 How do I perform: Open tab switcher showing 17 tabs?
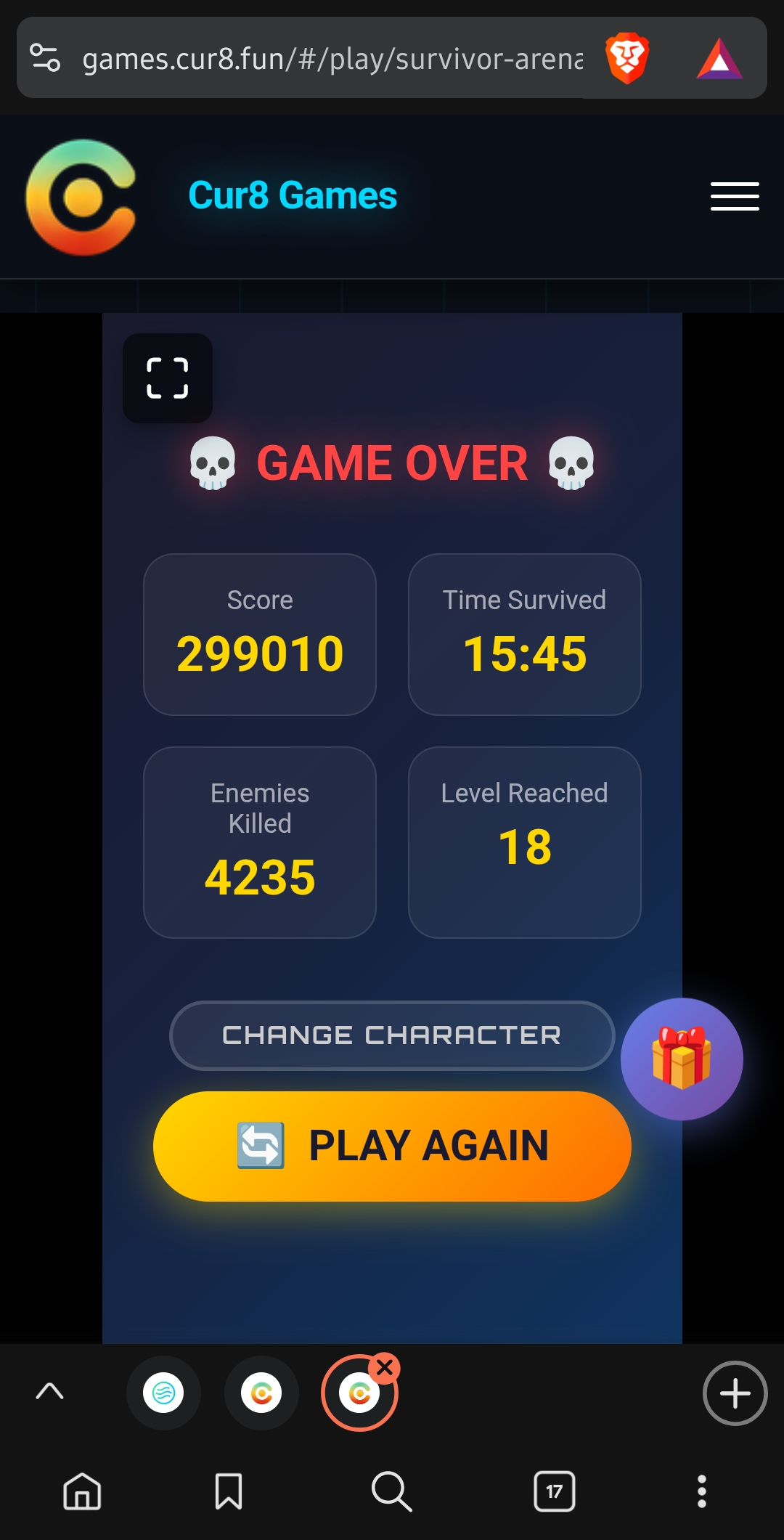pos(555,1491)
